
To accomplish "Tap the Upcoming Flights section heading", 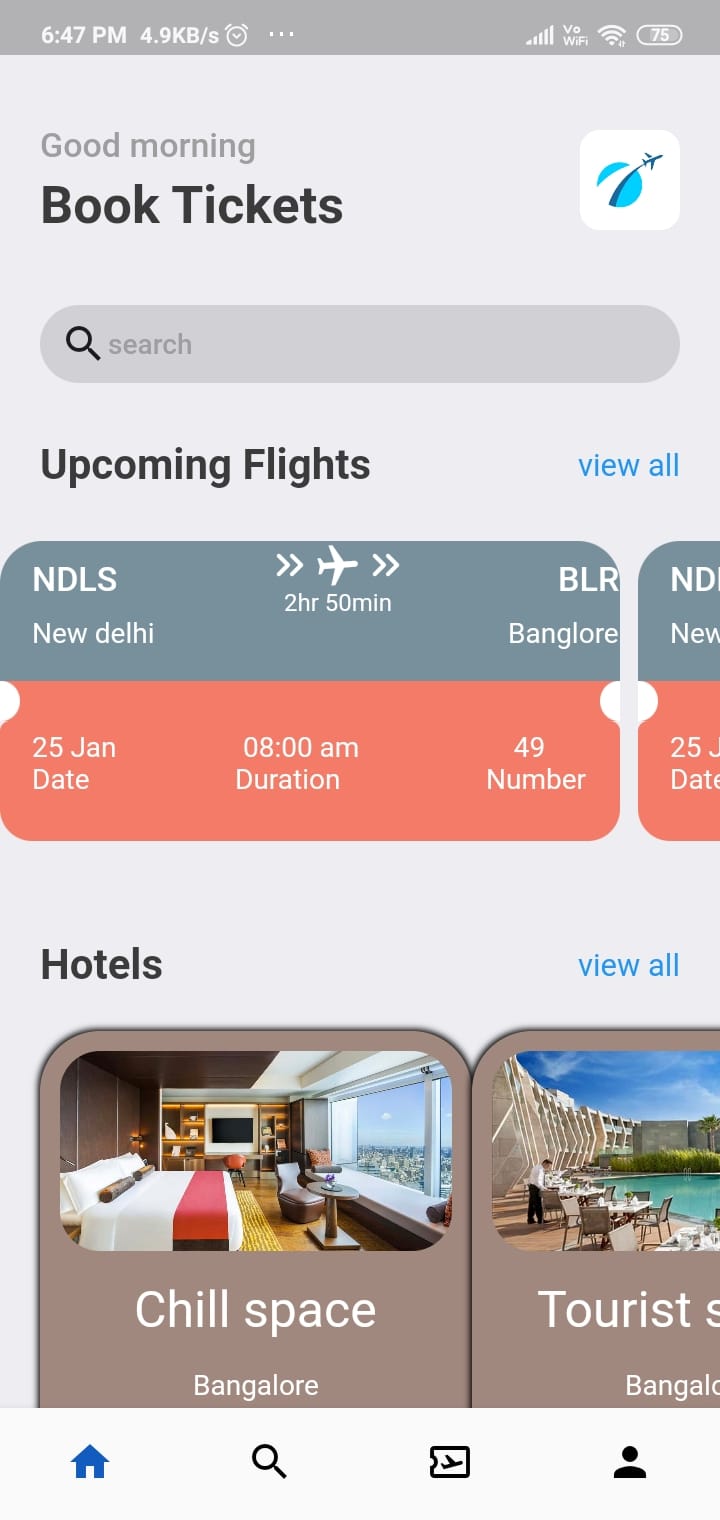I will pos(204,464).
